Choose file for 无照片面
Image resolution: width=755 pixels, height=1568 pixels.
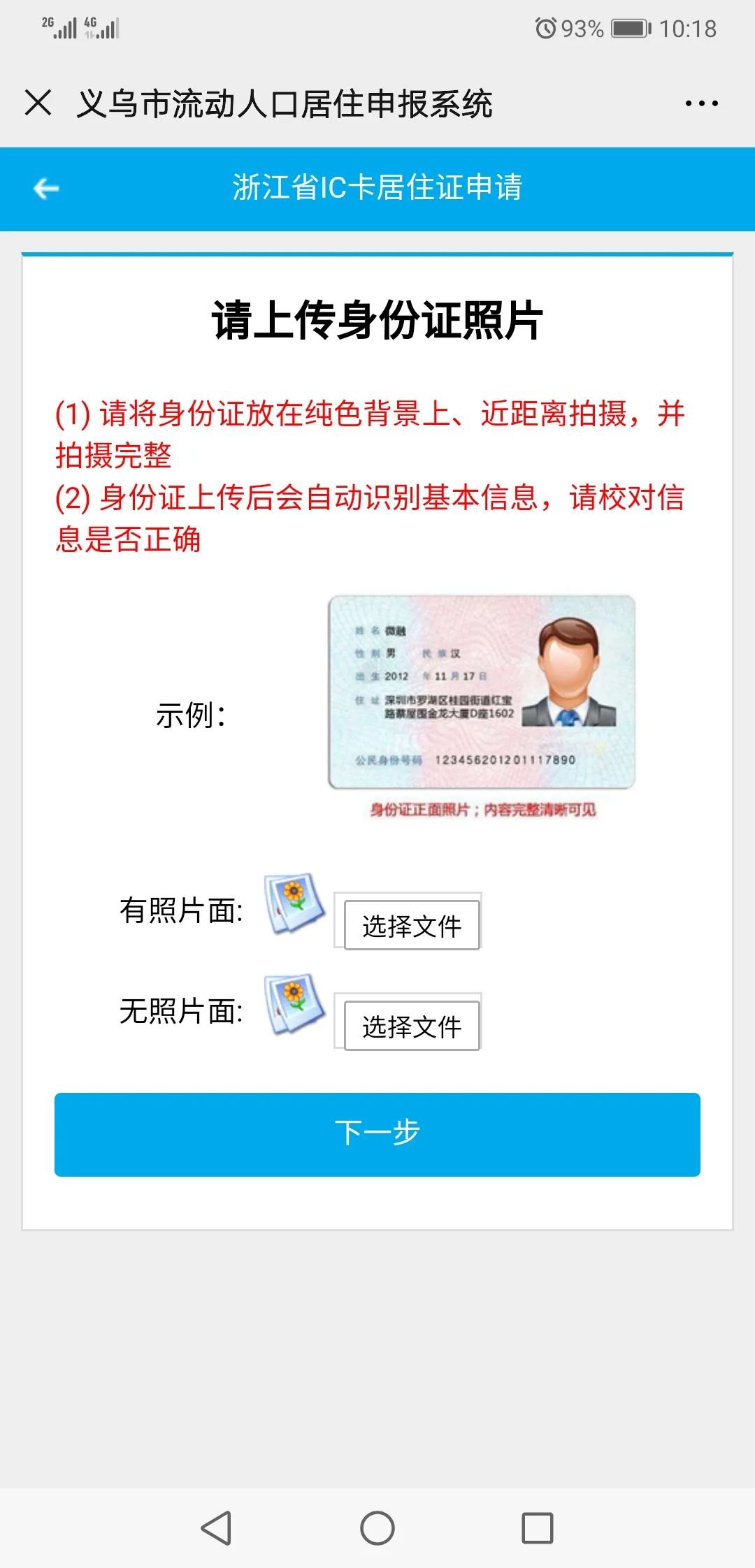point(411,1026)
